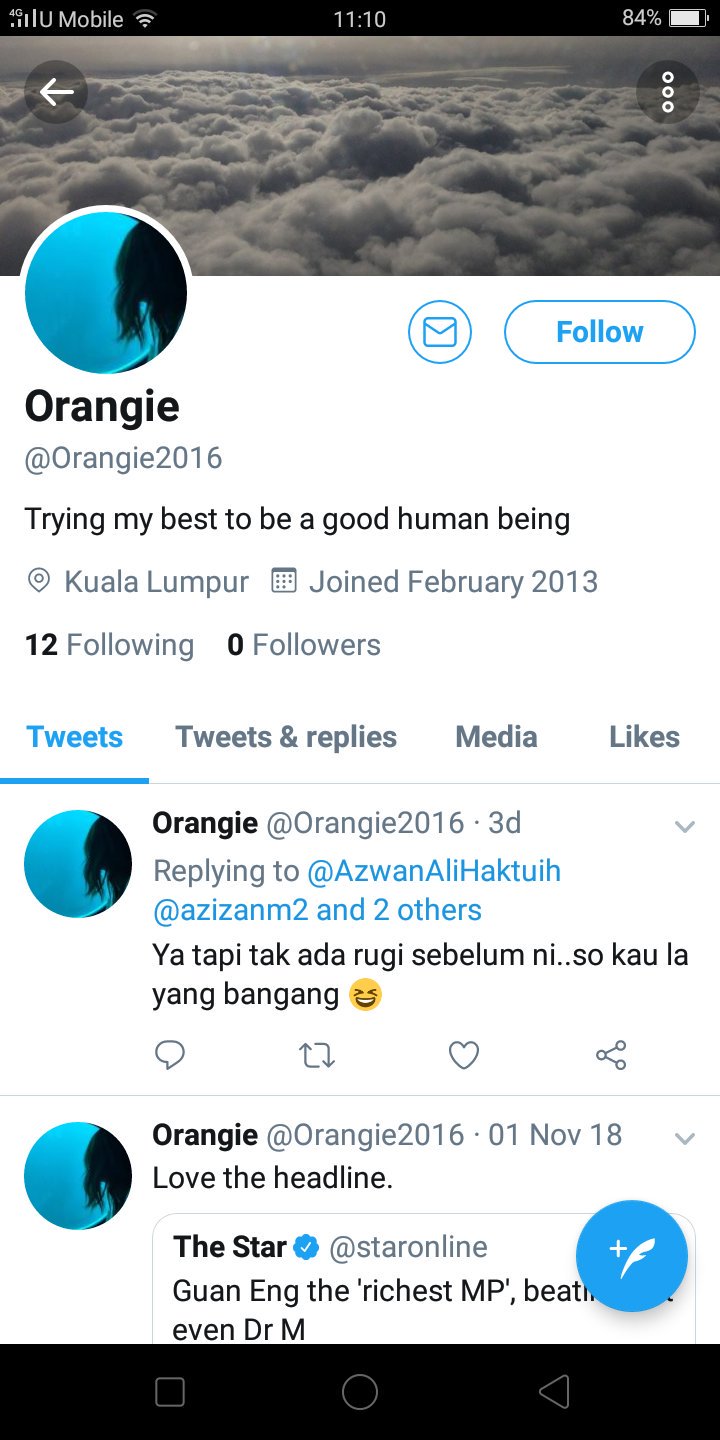
Task: Retweet the "Ya tapi tak ada rugi" tweet
Action: pos(317,1055)
